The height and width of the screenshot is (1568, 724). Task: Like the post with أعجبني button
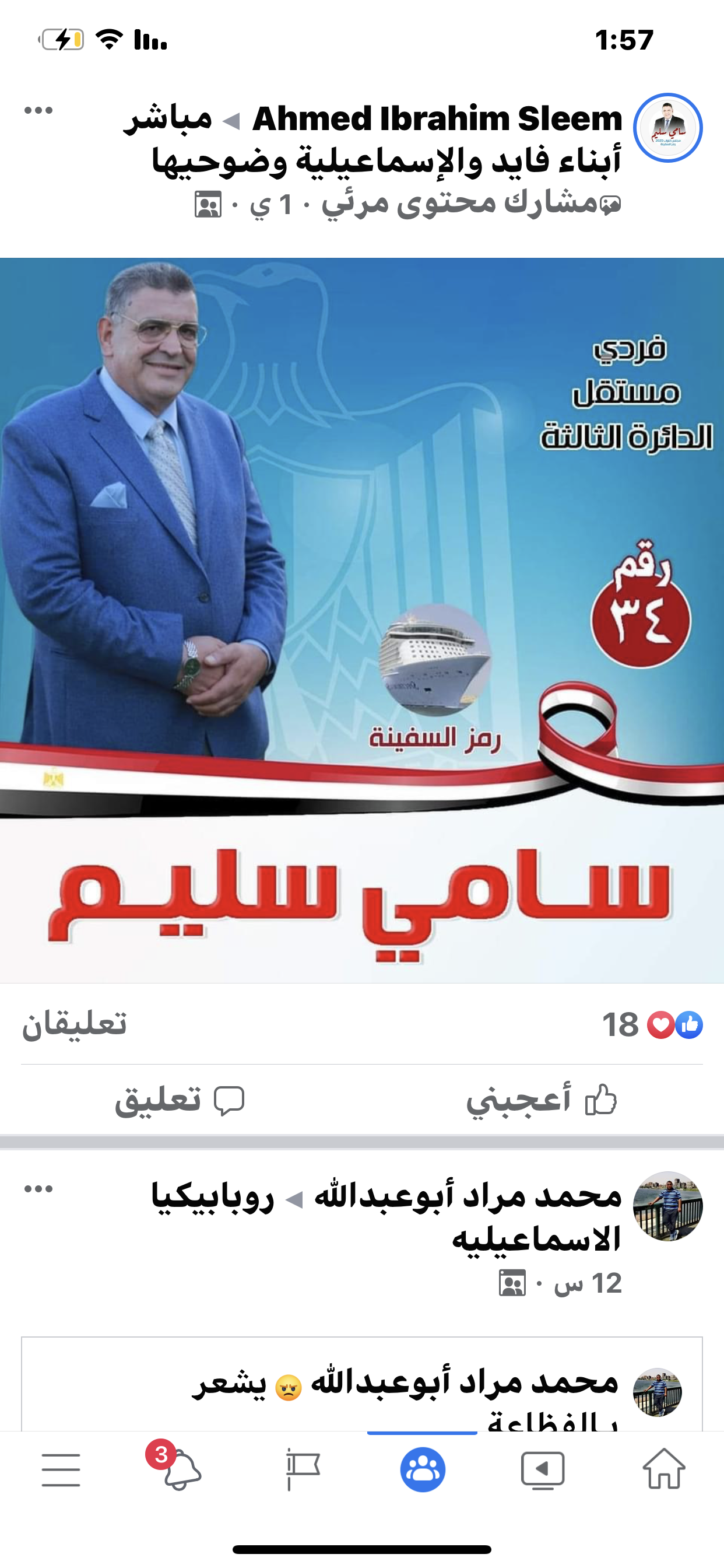(x=542, y=1100)
